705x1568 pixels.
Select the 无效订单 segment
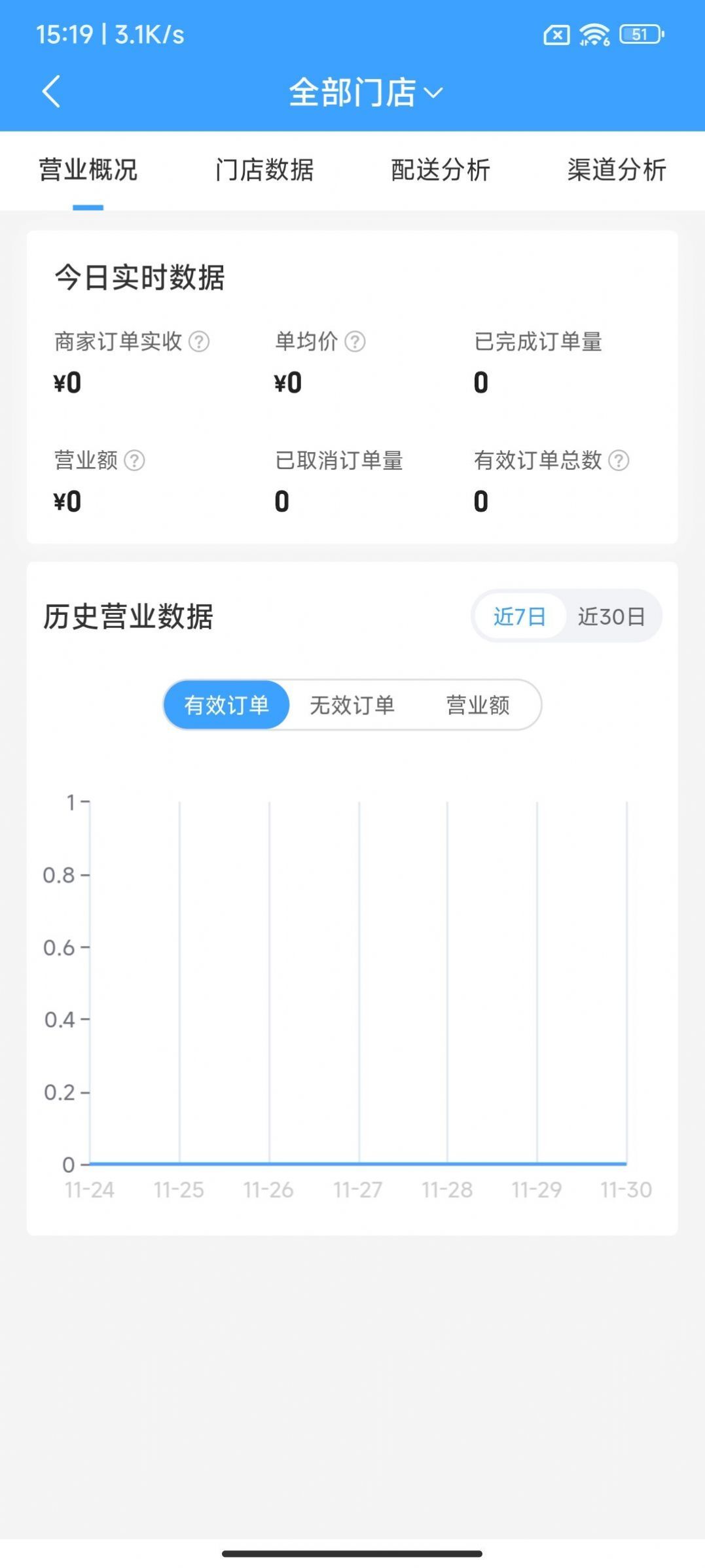tap(352, 705)
